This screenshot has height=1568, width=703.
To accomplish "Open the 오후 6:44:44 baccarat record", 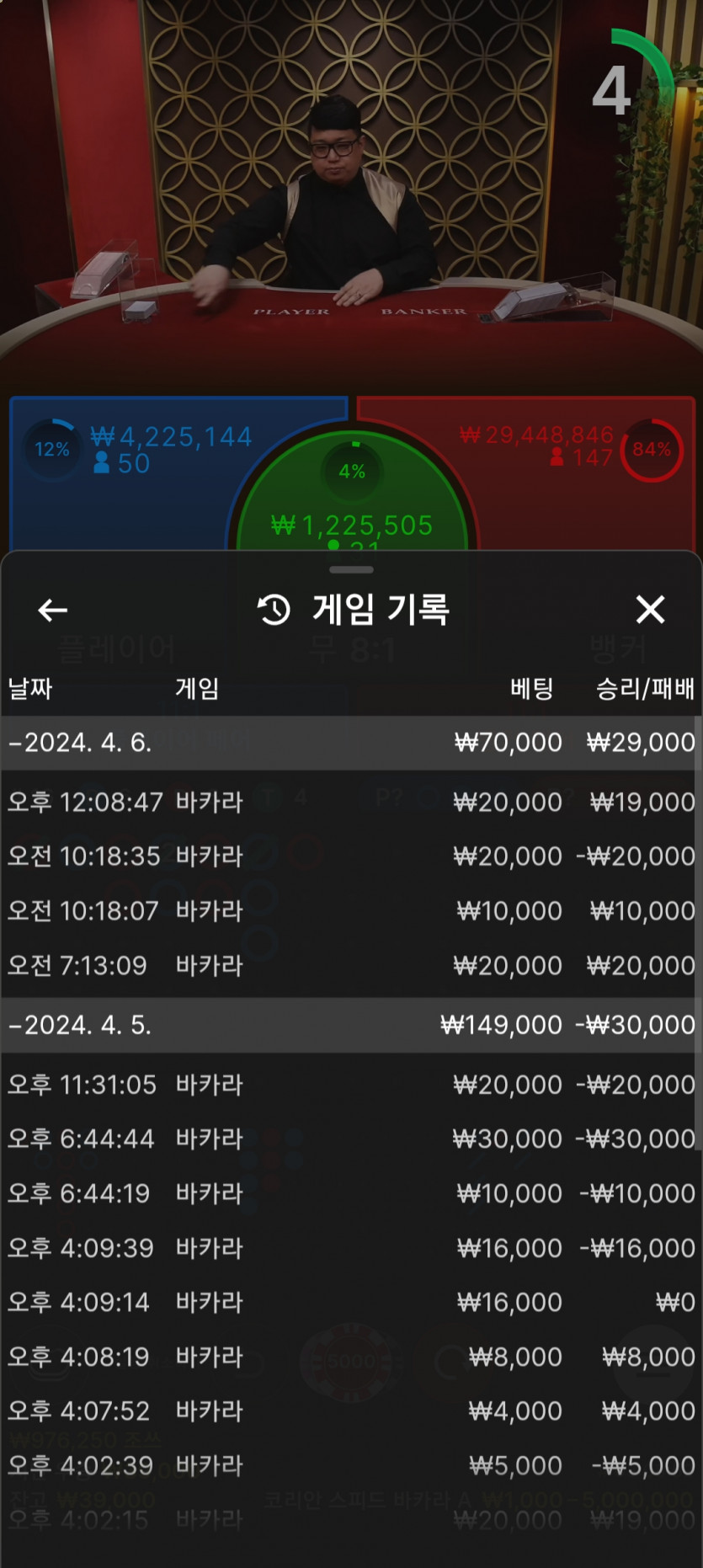I will [350, 1139].
